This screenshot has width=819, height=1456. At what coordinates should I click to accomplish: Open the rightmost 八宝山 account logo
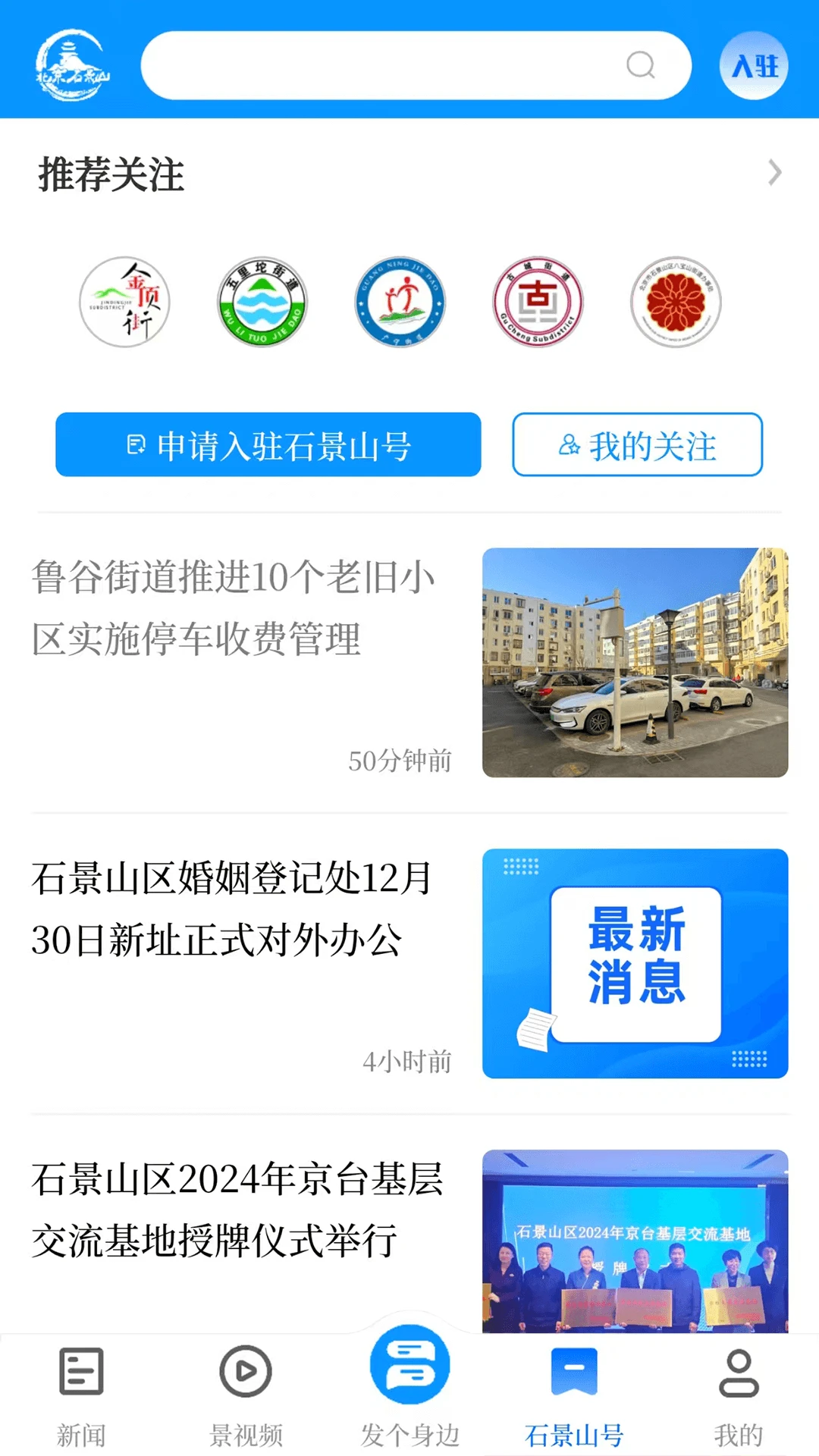click(676, 302)
